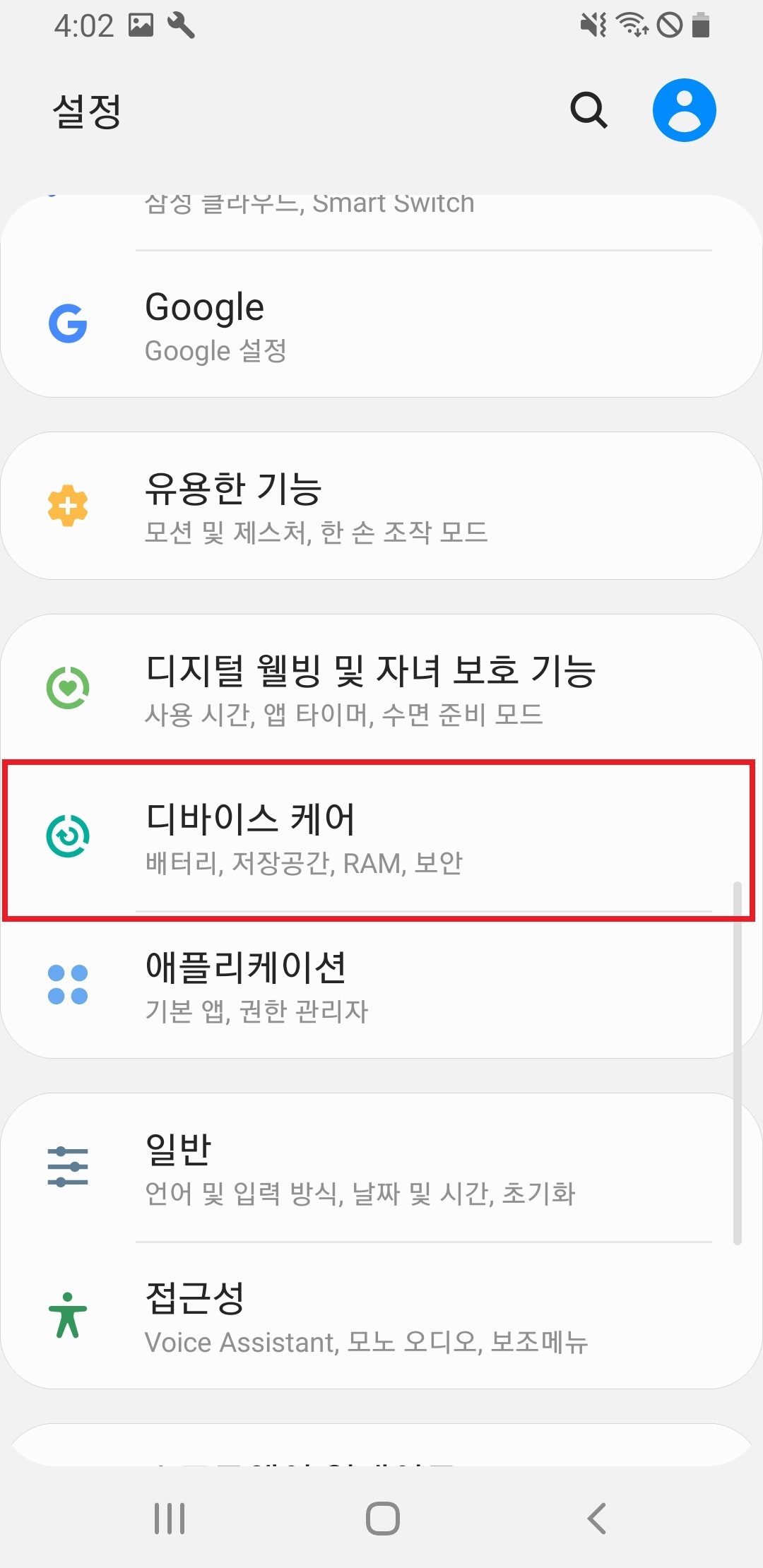Open the Samsung account profile icon

[684, 110]
